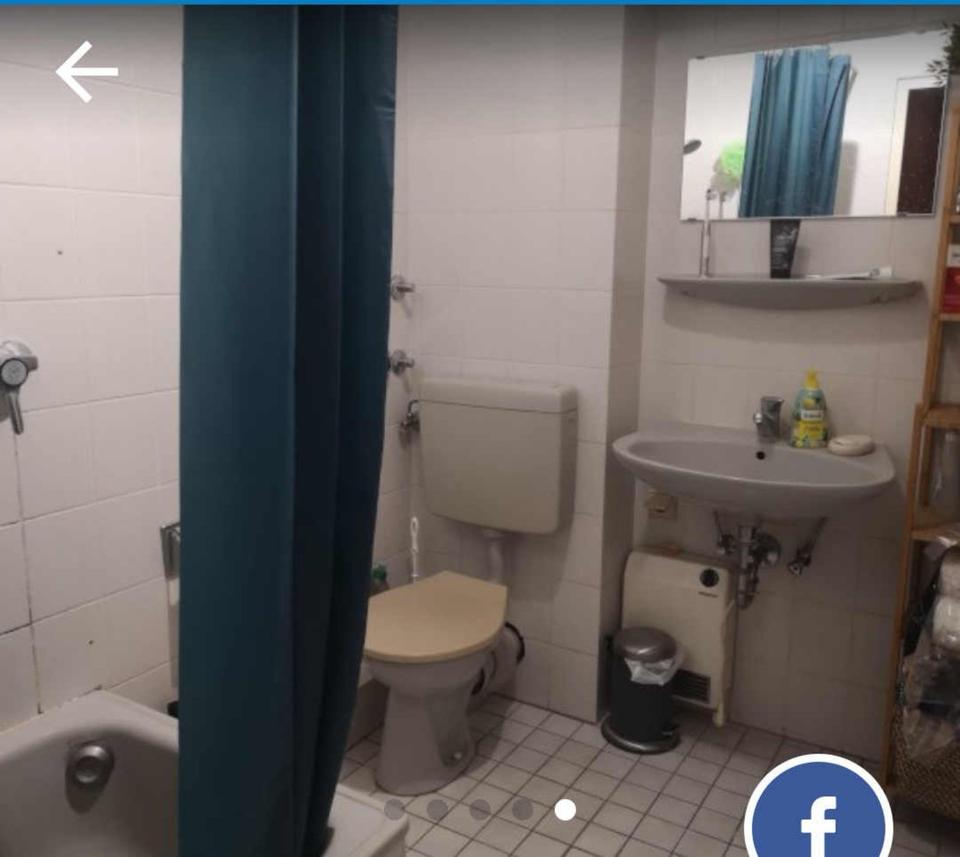The width and height of the screenshot is (960, 857).
Task: Jump to the first photo indicator dot
Action: [x=394, y=809]
